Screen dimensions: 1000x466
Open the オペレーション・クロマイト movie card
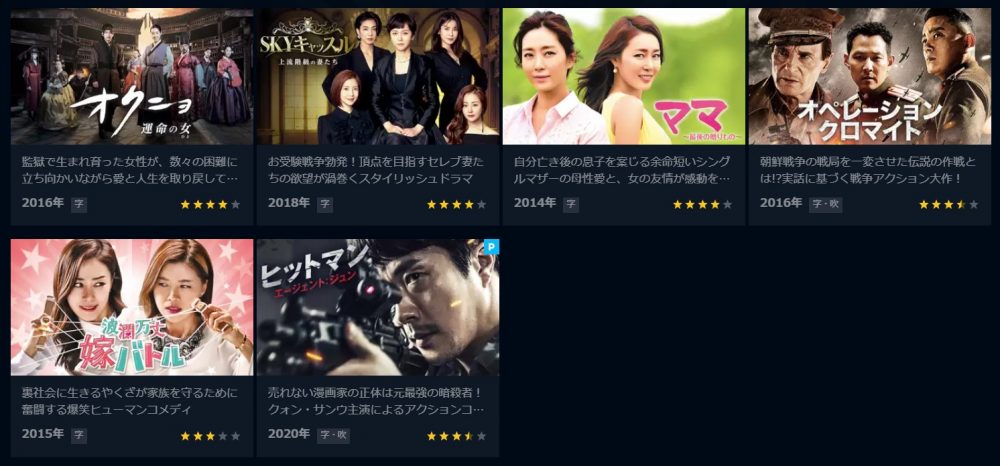[x=869, y=77]
